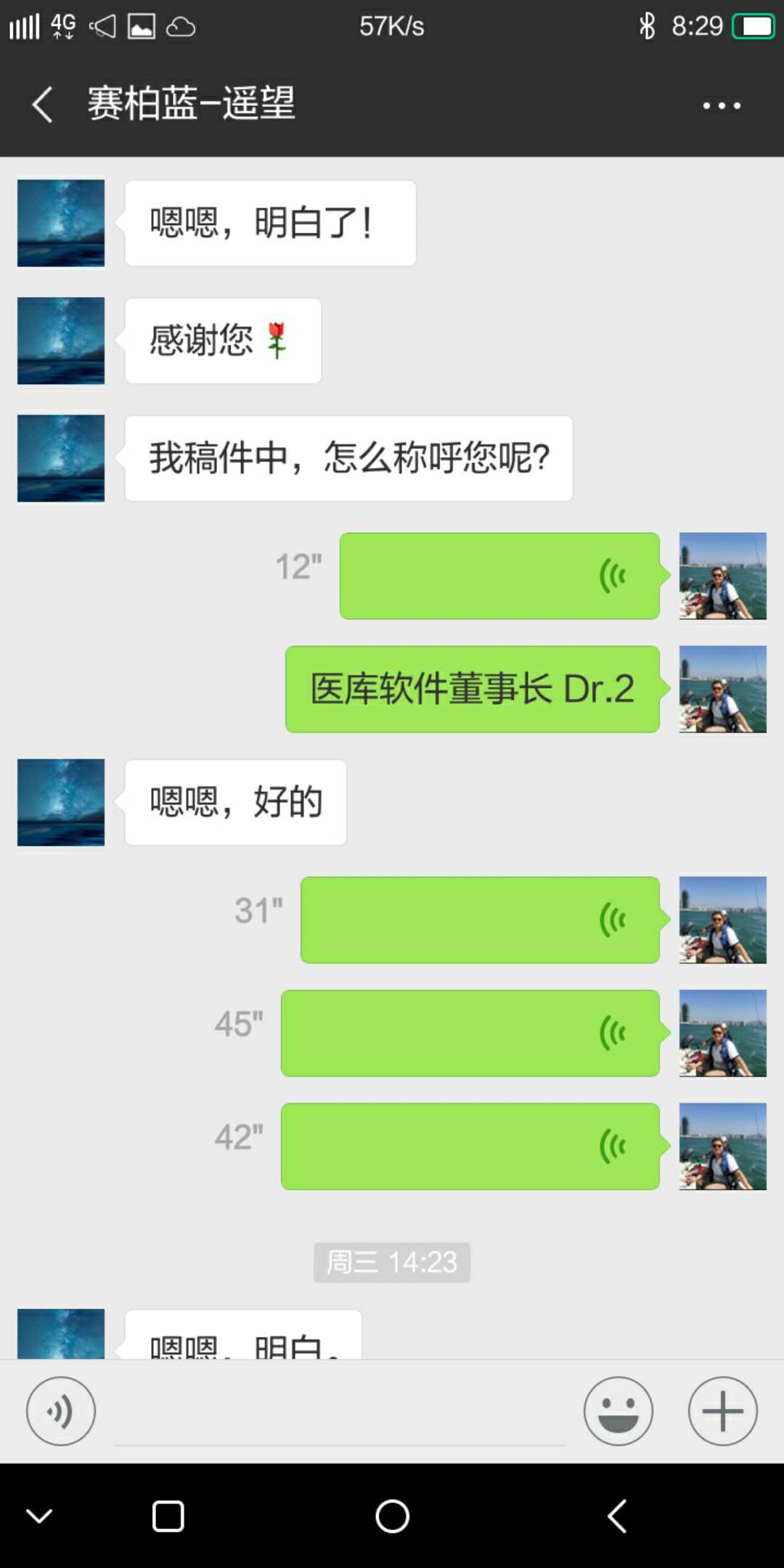Image resolution: width=784 pixels, height=1568 pixels.
Task: Play the 31-second voice message
Action: [x=480, y=920]
